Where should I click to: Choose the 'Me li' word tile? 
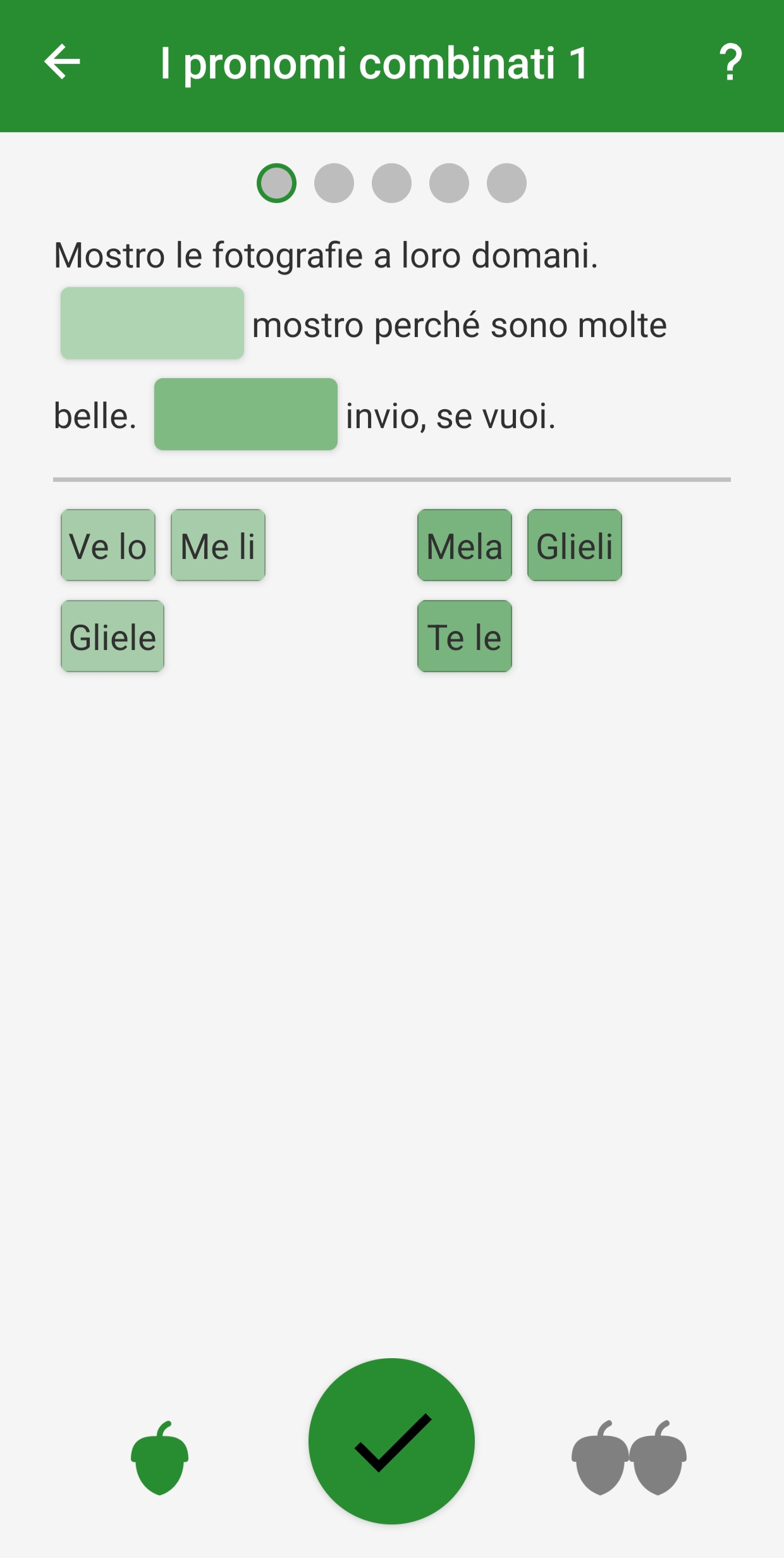coord(218,545)
